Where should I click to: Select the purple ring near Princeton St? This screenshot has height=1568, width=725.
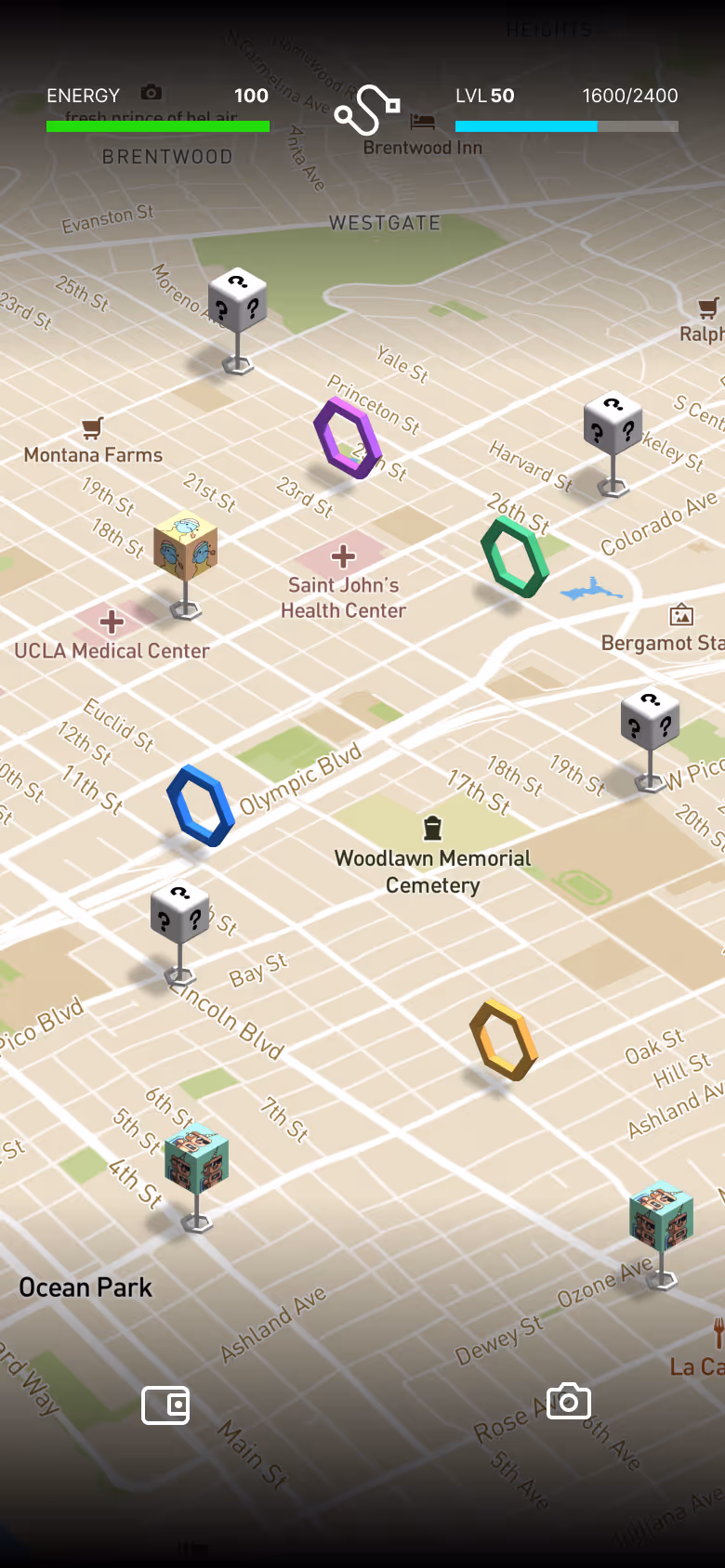pos(348,438)
